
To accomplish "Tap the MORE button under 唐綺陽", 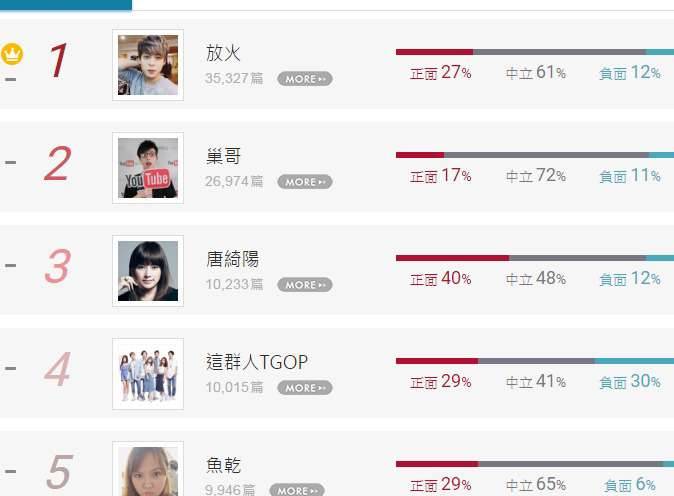I will coord(304,285).
